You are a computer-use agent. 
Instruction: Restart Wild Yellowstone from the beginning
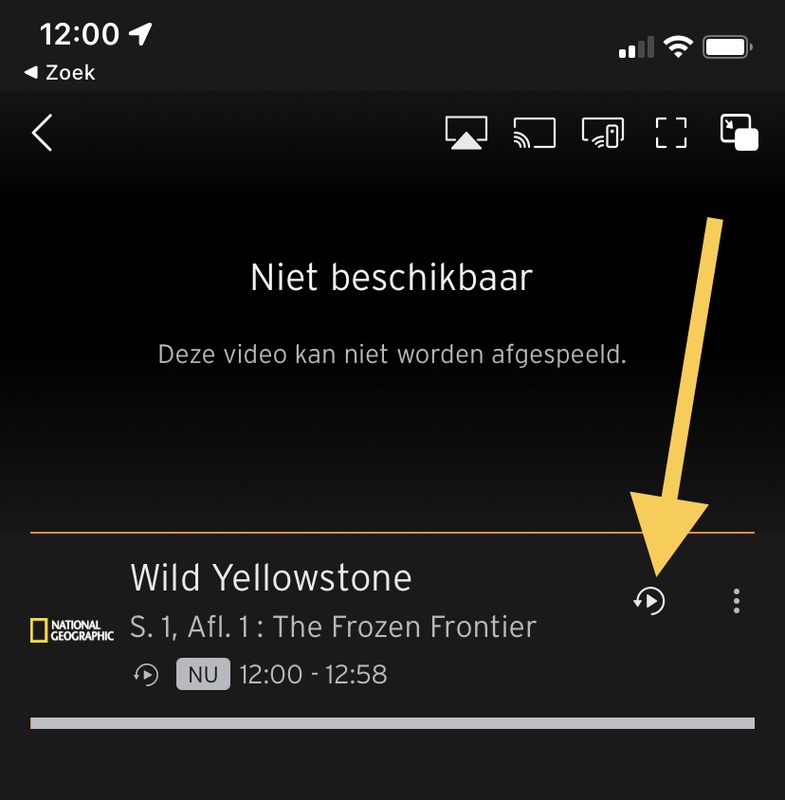point(650,600)
